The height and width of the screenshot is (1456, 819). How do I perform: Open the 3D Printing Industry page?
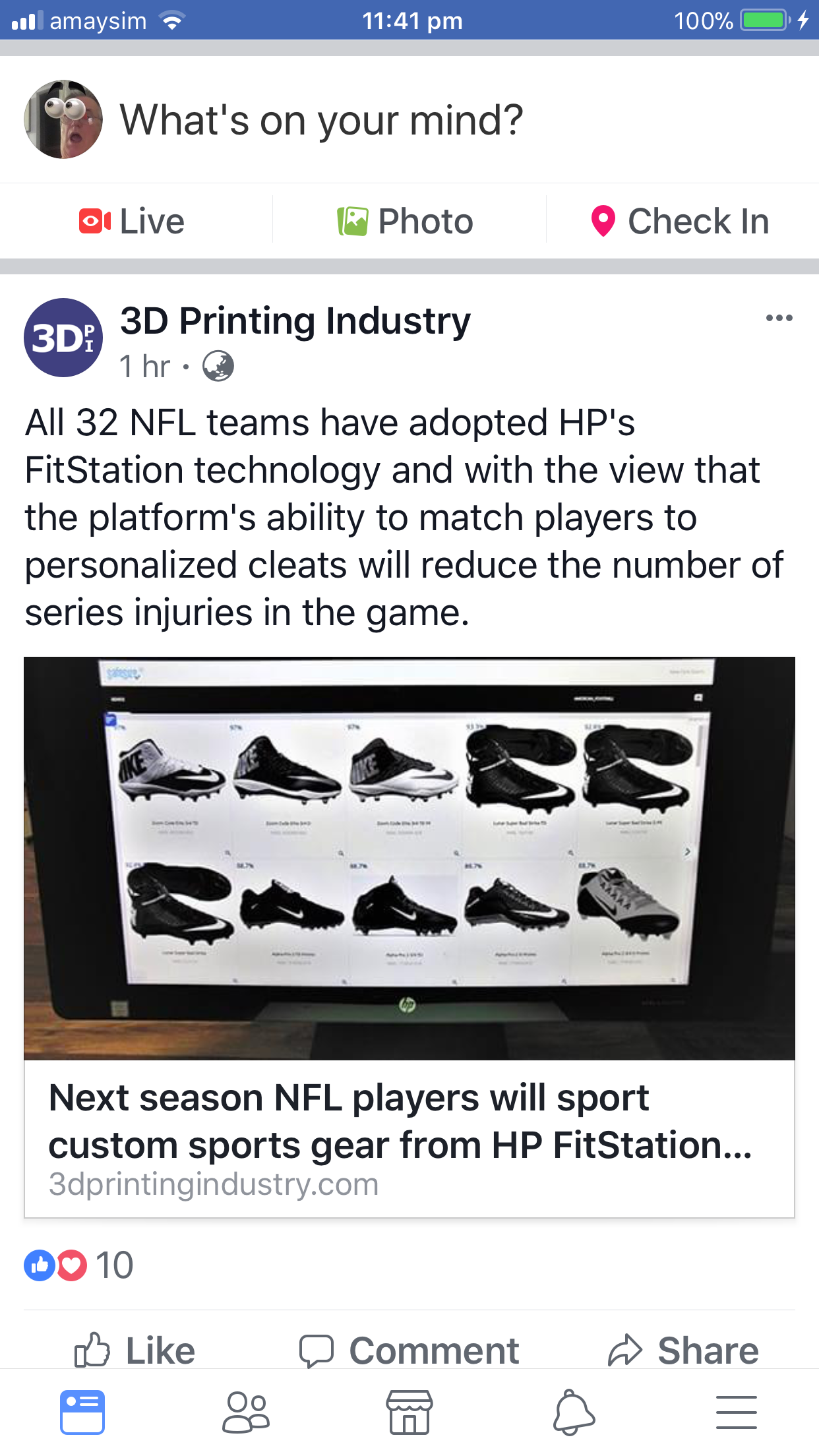tap(295, 321)
